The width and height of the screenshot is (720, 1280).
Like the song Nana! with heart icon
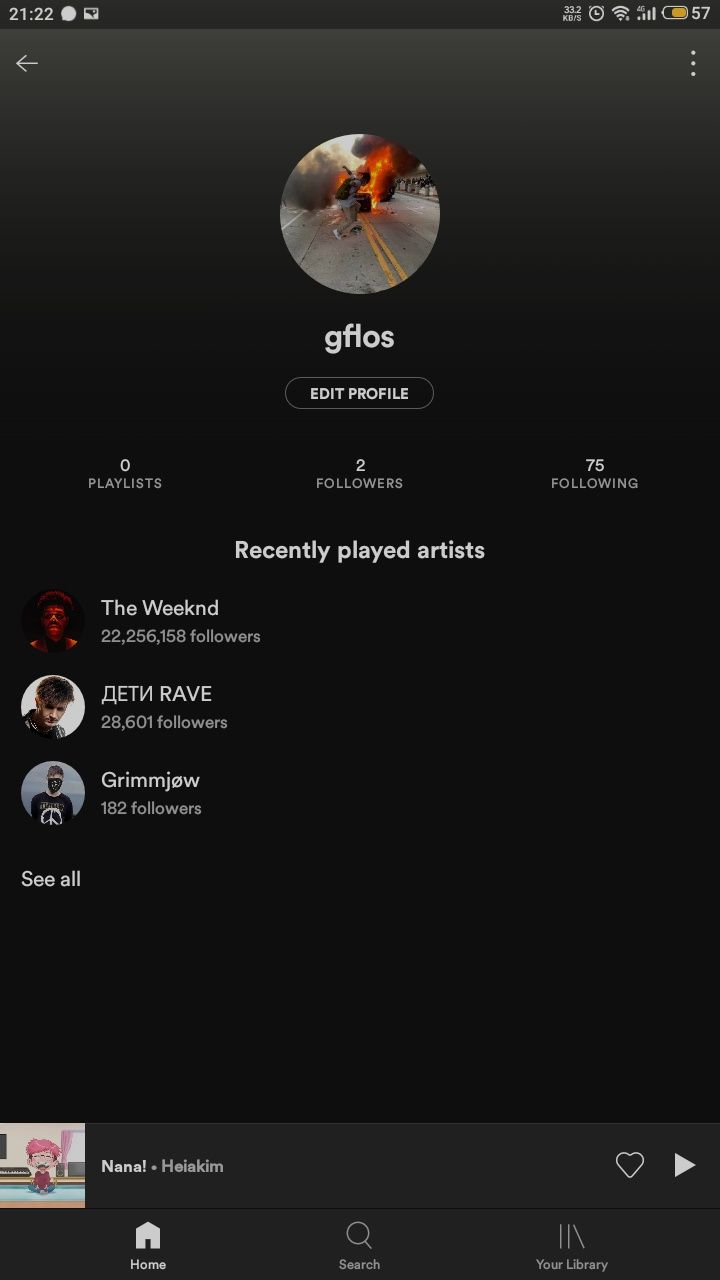(629, 1165)
